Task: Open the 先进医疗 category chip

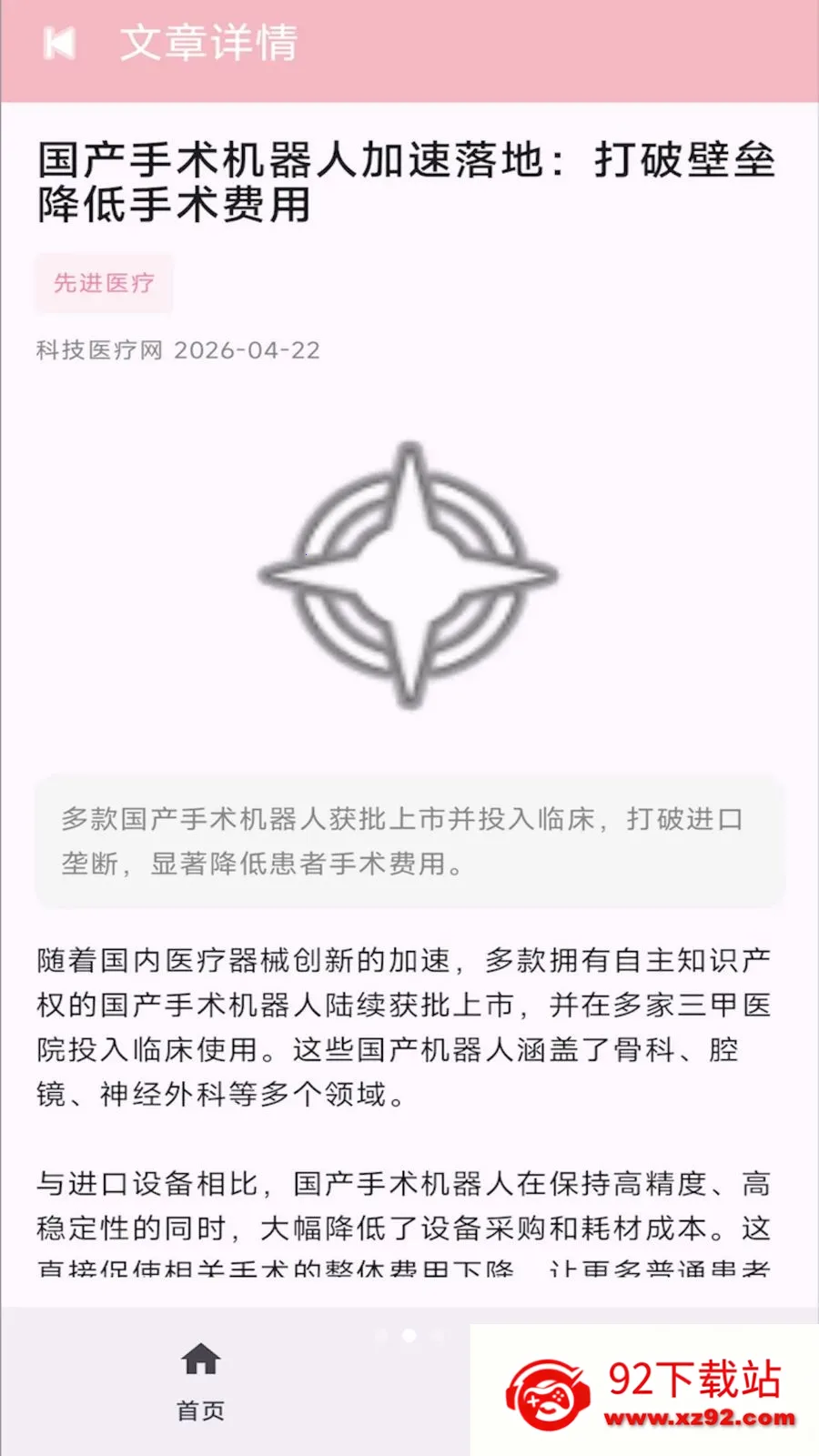Action: (x=104, y=283)
